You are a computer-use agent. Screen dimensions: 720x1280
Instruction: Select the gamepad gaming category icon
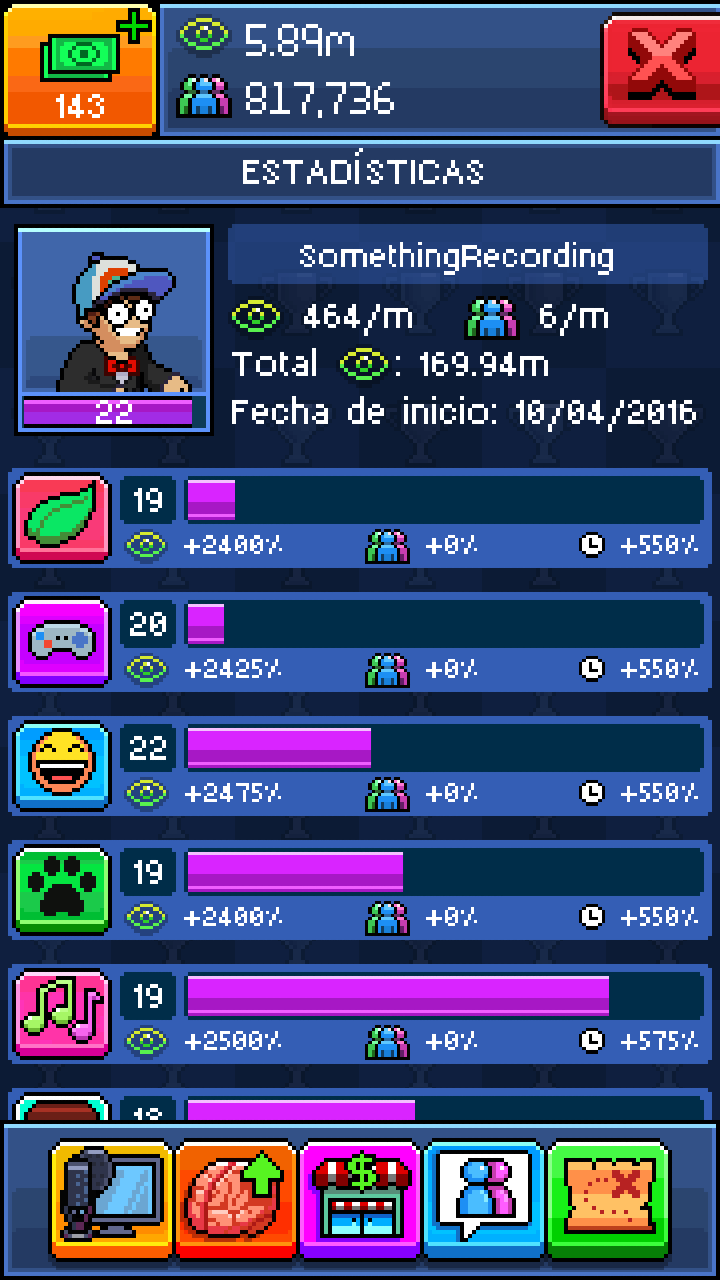click(x=62, y=641)
